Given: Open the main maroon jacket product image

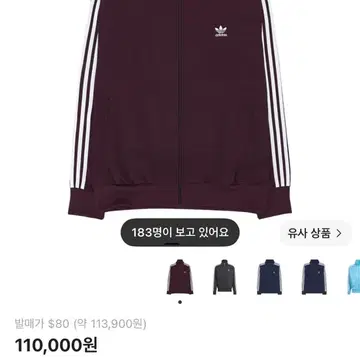Looking at the screenshot, I should (x=180, y=109).
